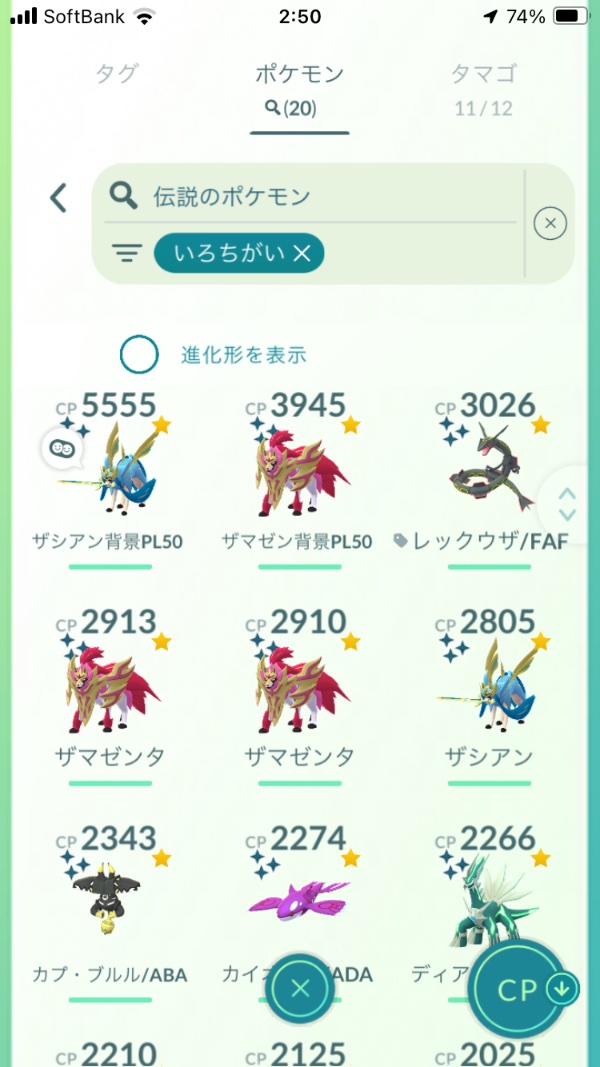
Task: Switch to the タグ tab
Action: pyautogui.click(x=117, y=73)
